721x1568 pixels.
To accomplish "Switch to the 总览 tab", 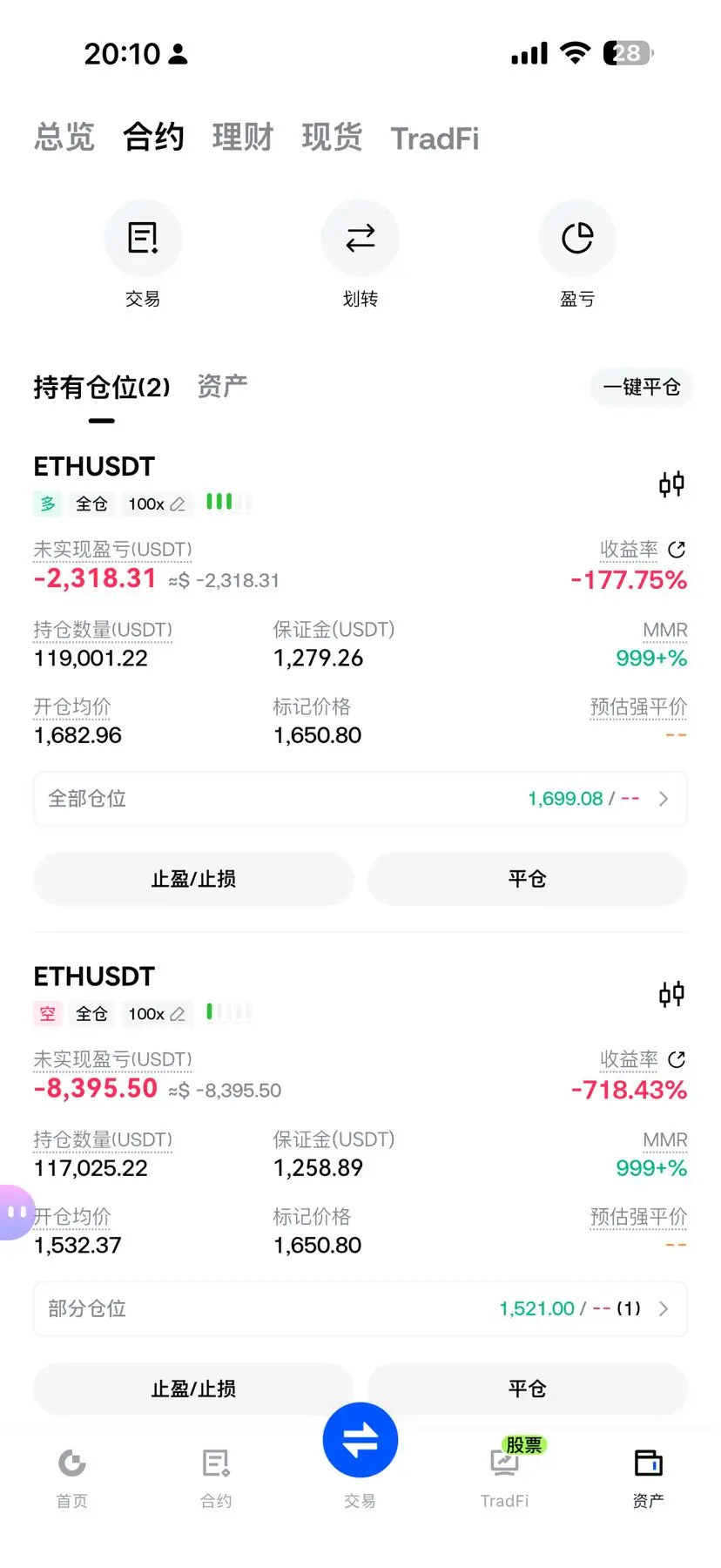I will pyautogui.click(x=64, y=138).
